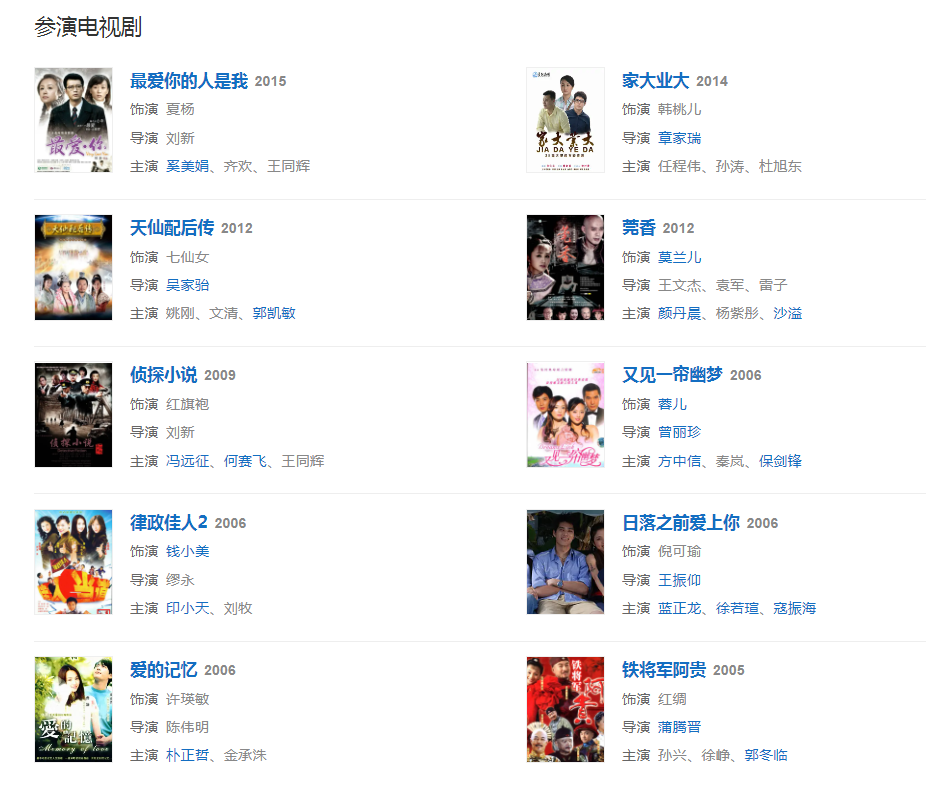The height and width of the screenshot is (786, 926).
Task: Open the 家大业大 series link
Action: [x=655, y=81]
